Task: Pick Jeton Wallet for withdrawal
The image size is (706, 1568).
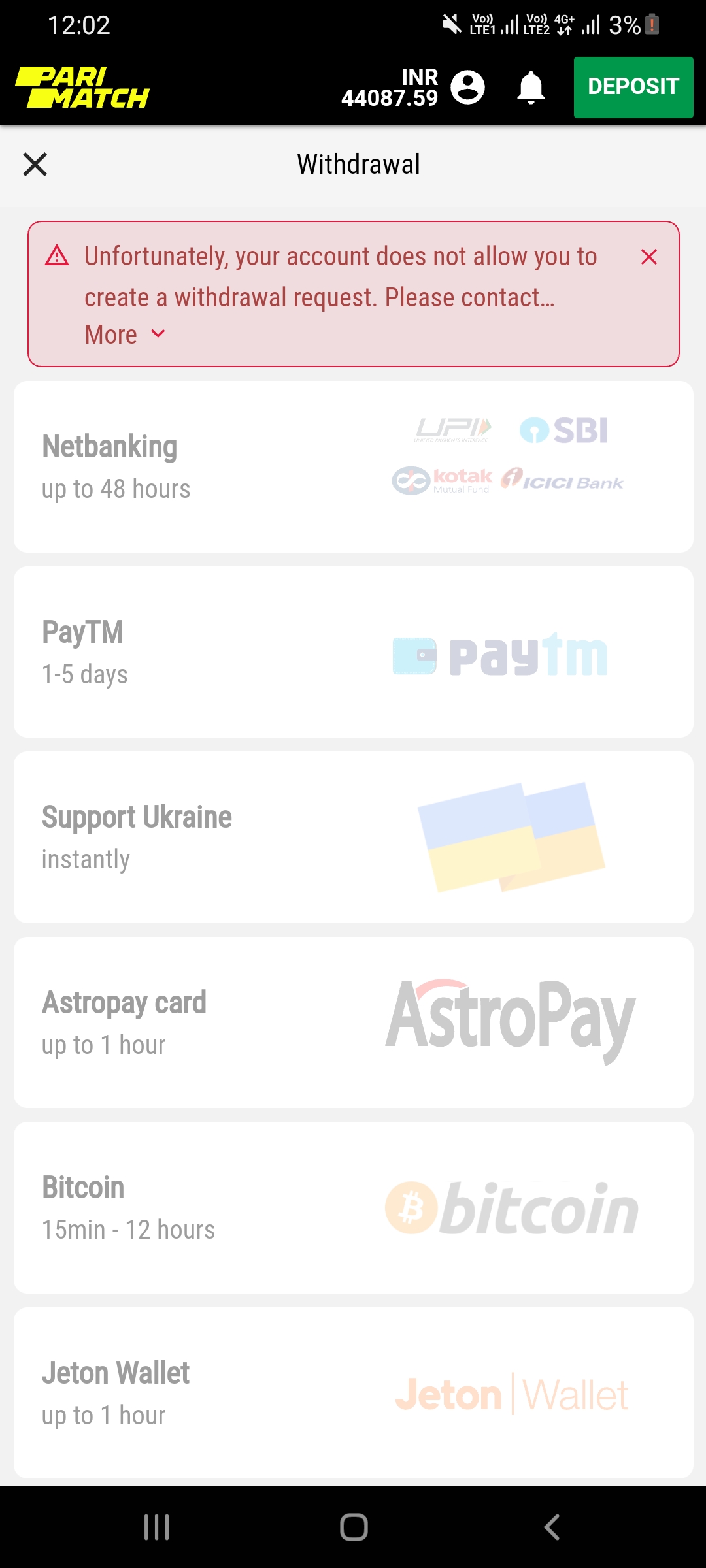Action: tap(353, 1392)
